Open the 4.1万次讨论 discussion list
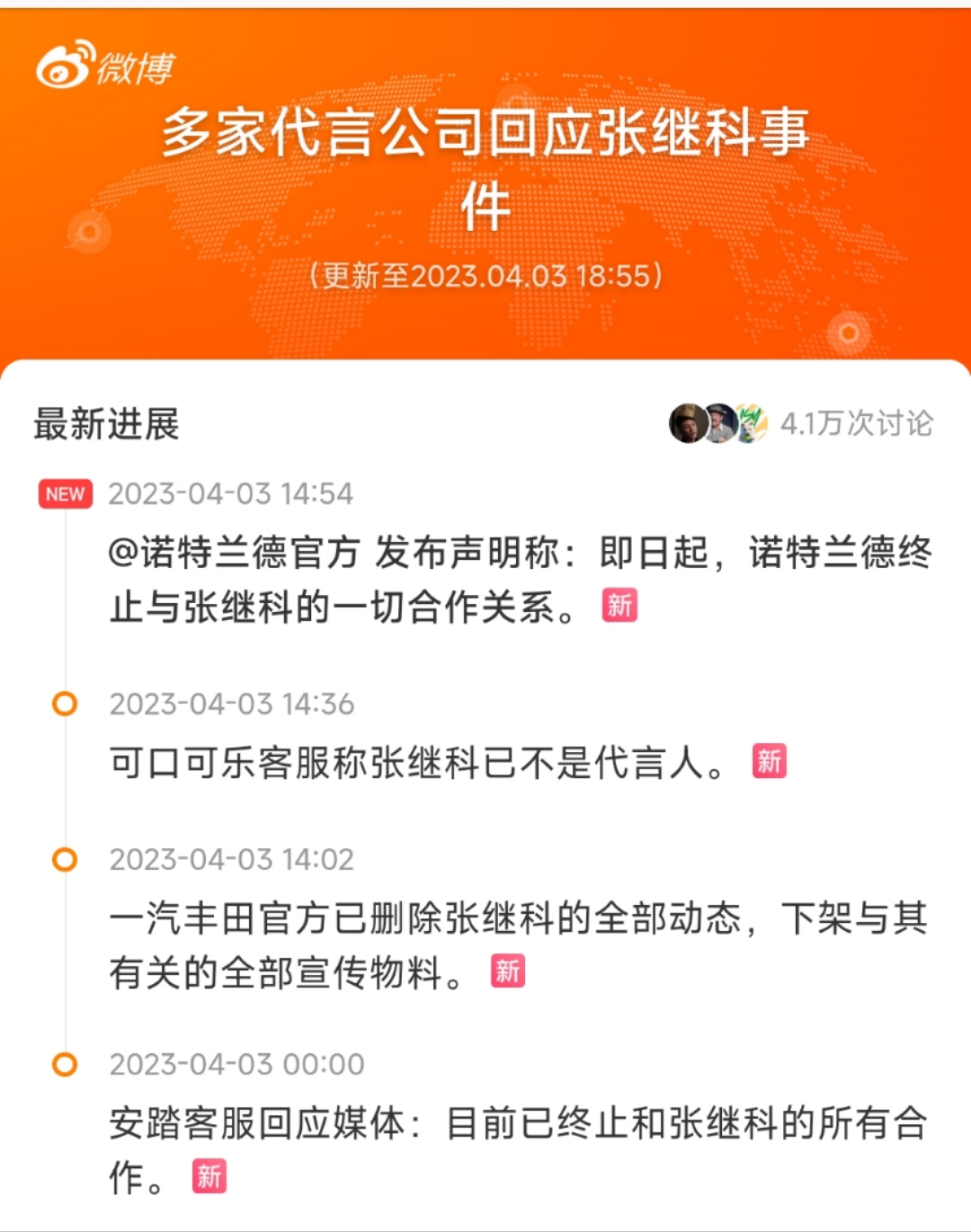Image resolution: width=971 pixels, height=1232 pixels. pyautogui.click(x=855, y=423)
